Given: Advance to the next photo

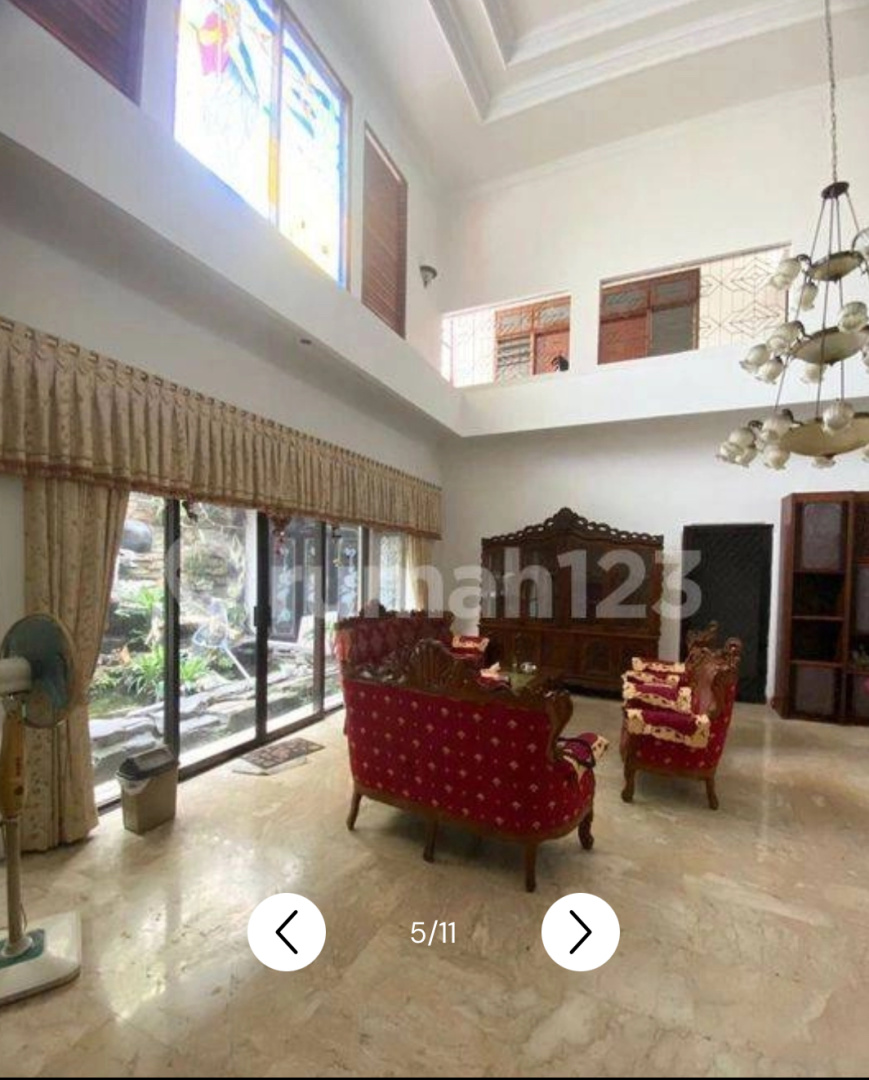Looking at the screenshot, I should tap(580, 932).
